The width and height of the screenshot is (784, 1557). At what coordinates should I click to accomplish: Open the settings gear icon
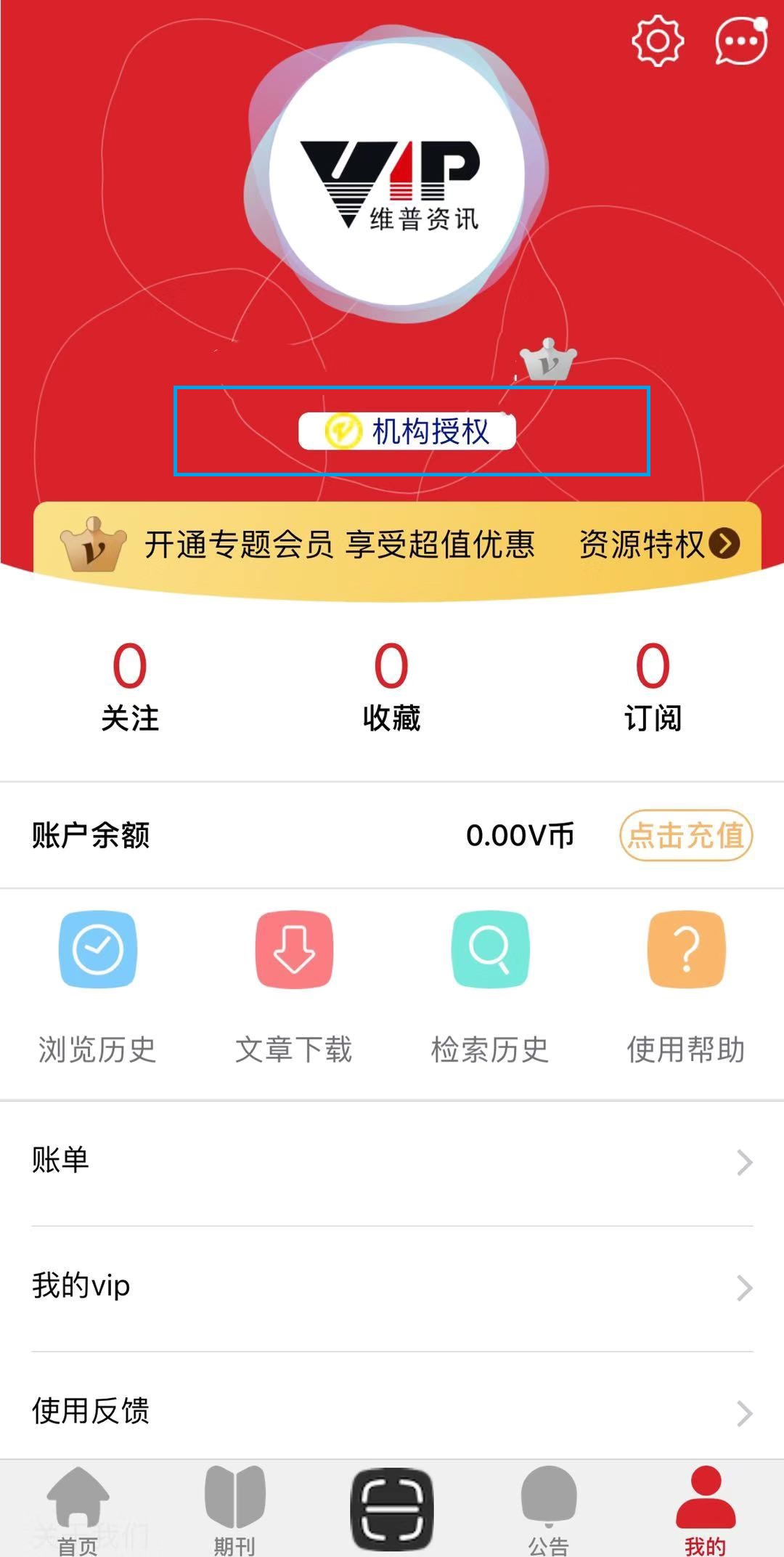coord(658,41)
